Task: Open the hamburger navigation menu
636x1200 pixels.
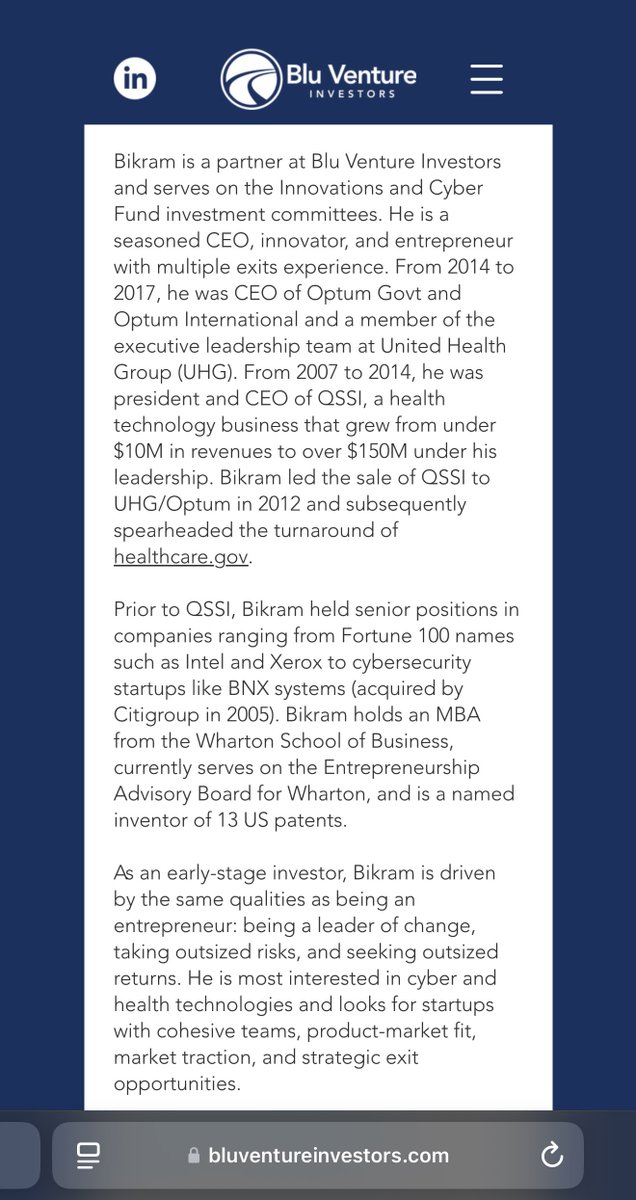Action: click(487, 78)
